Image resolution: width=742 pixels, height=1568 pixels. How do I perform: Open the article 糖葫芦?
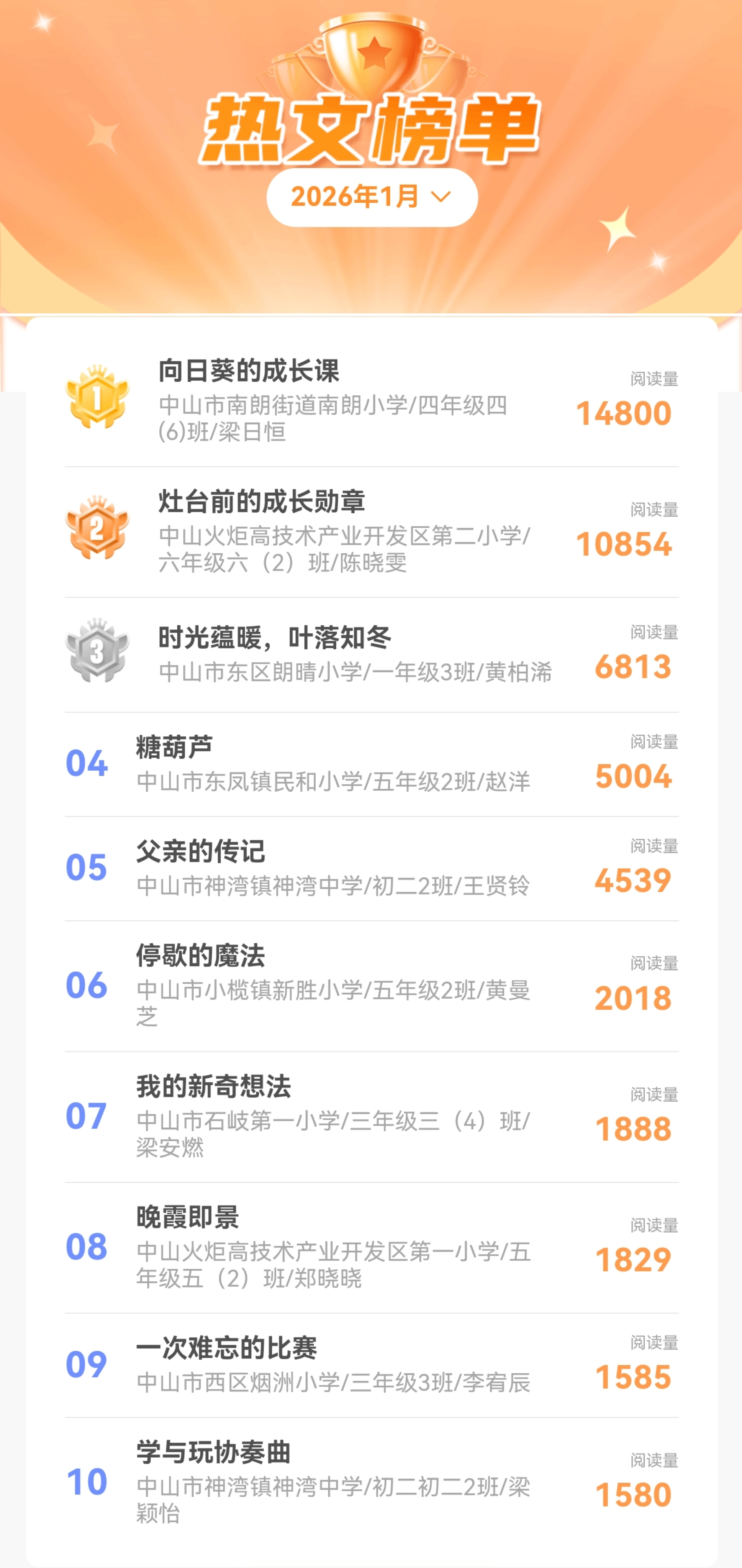coord(174,747)
